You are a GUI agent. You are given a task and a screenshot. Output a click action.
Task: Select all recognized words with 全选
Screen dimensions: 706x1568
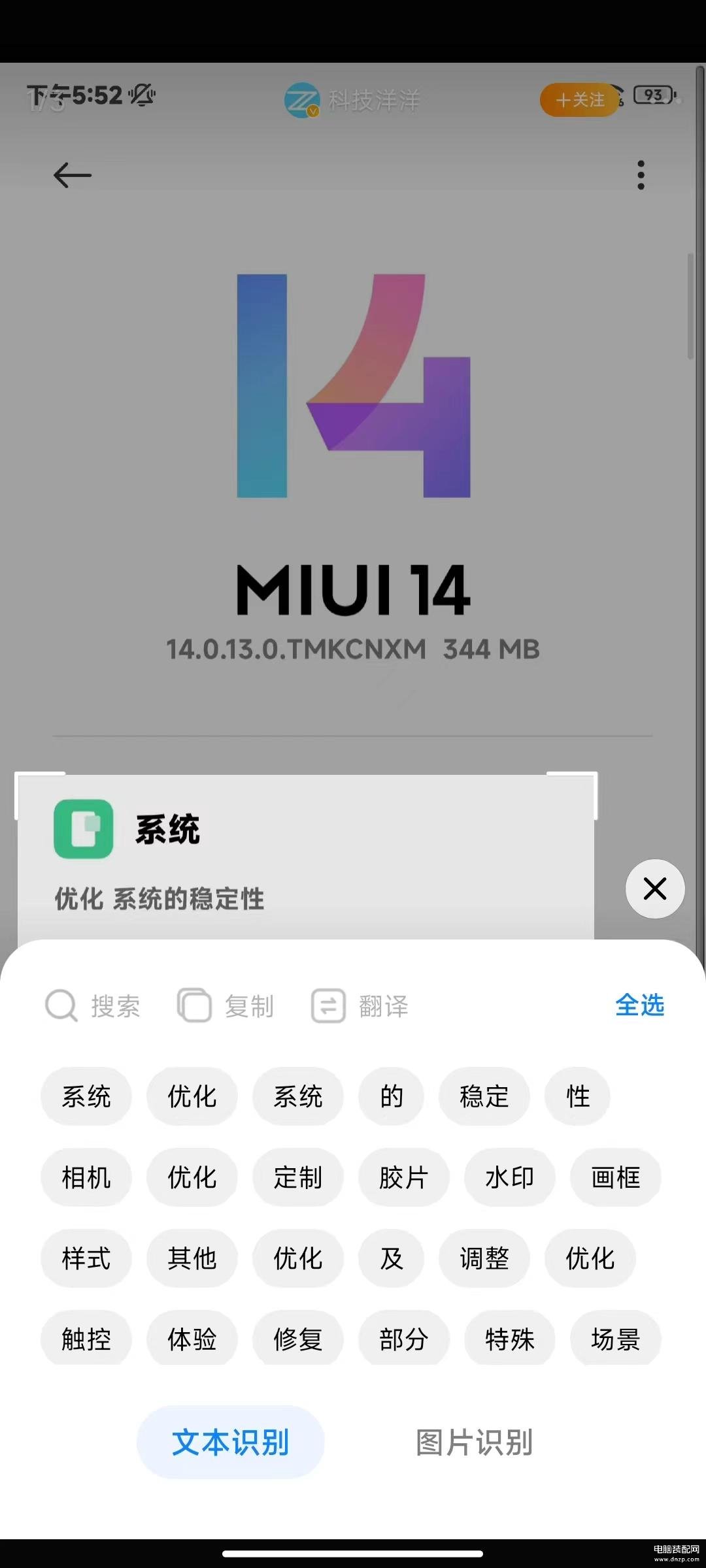click(x=639, y=1005)
